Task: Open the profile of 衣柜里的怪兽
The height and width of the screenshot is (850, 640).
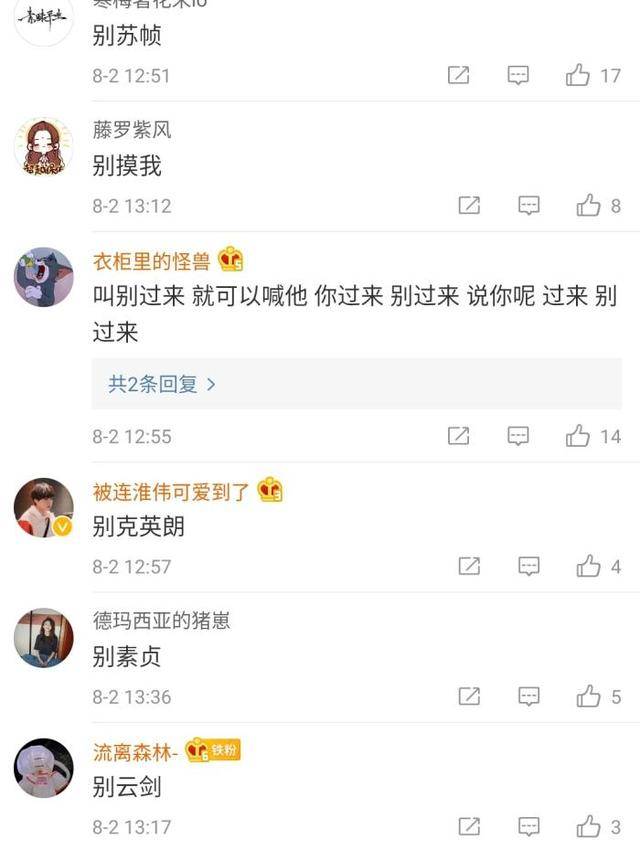Action: coord(43,277)
